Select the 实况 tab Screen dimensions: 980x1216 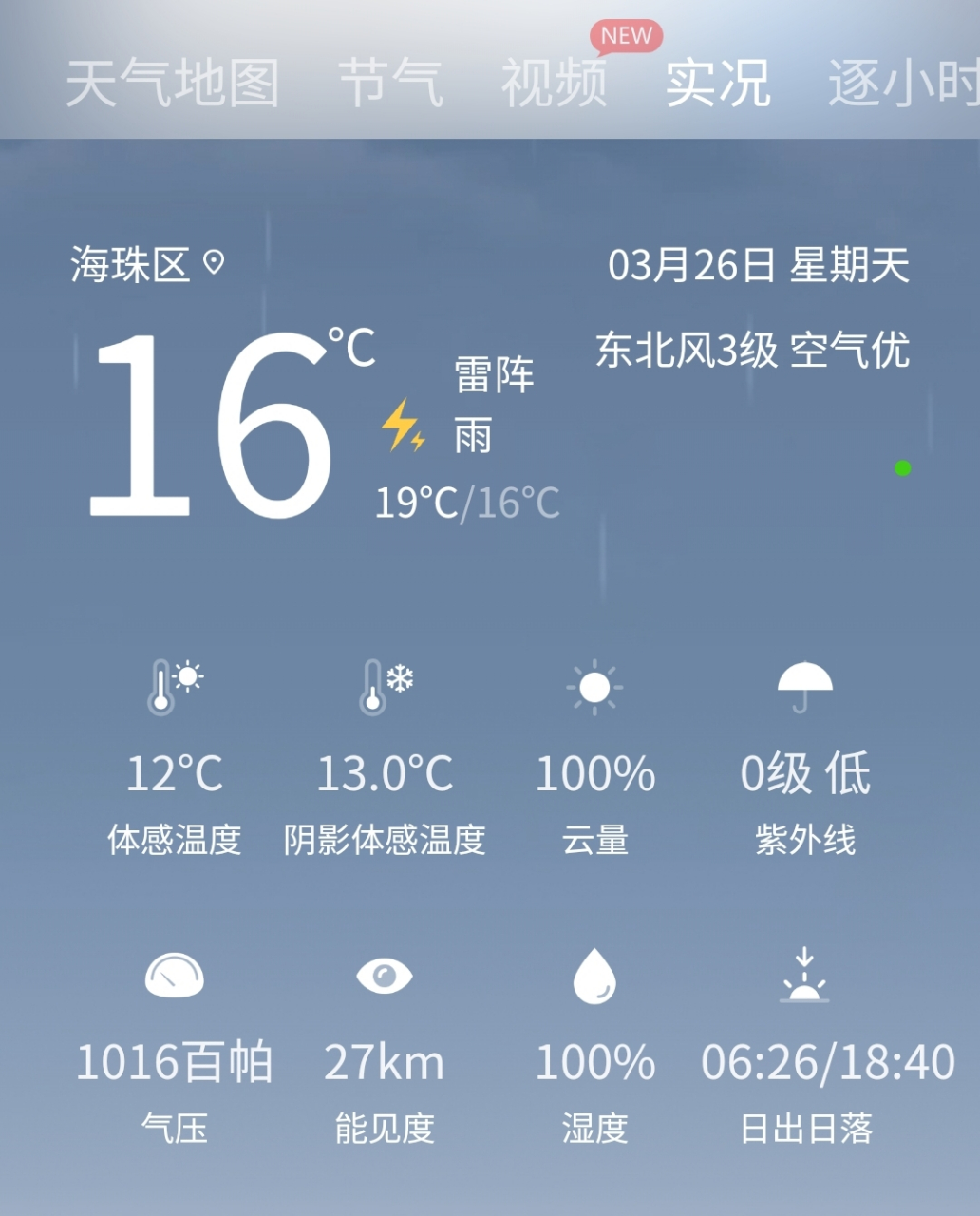point(717,84)
